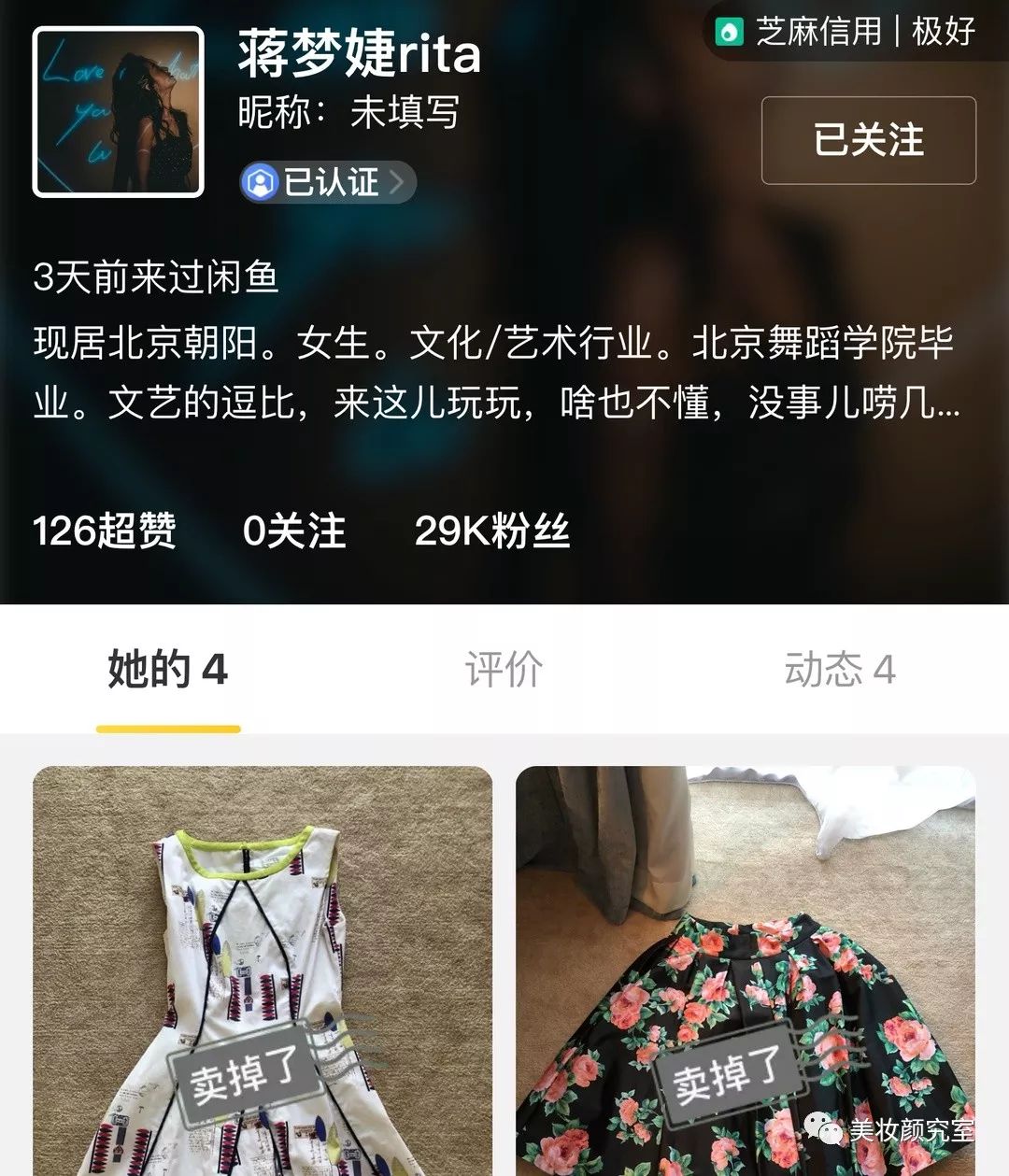Viewport: 1009px width, 1176px height.
Task: Switch to the 动态 4 tab
Action: pyautogui.click(x=839, y=670)
